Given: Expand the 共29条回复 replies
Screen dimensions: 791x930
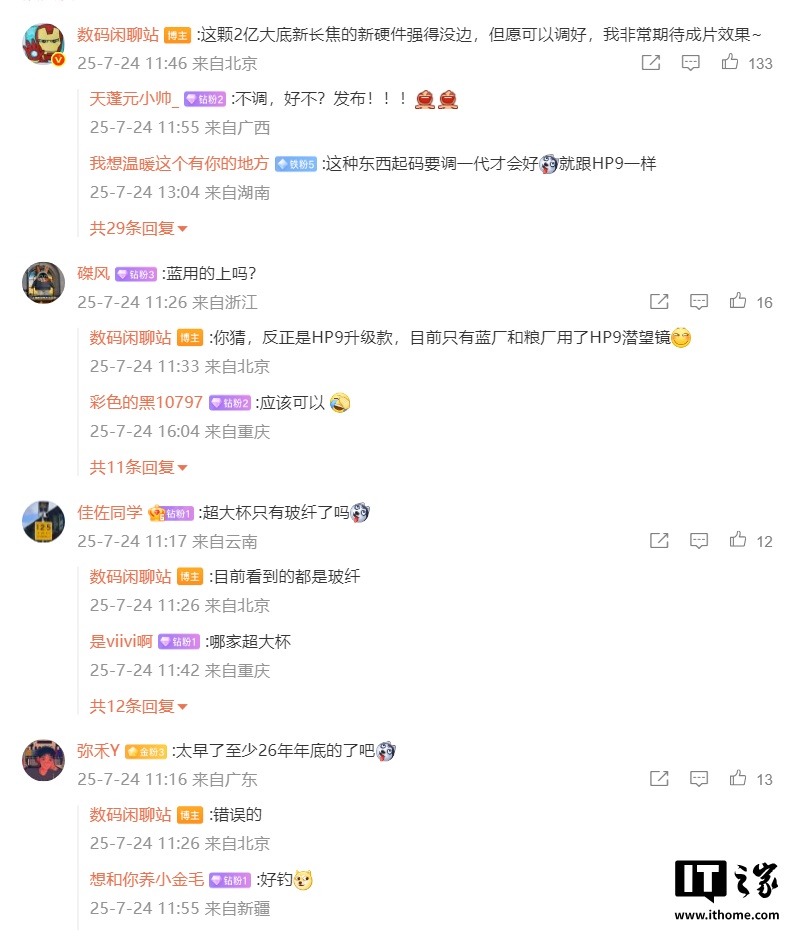Looking at the screenshot, I should click(139, 228).
